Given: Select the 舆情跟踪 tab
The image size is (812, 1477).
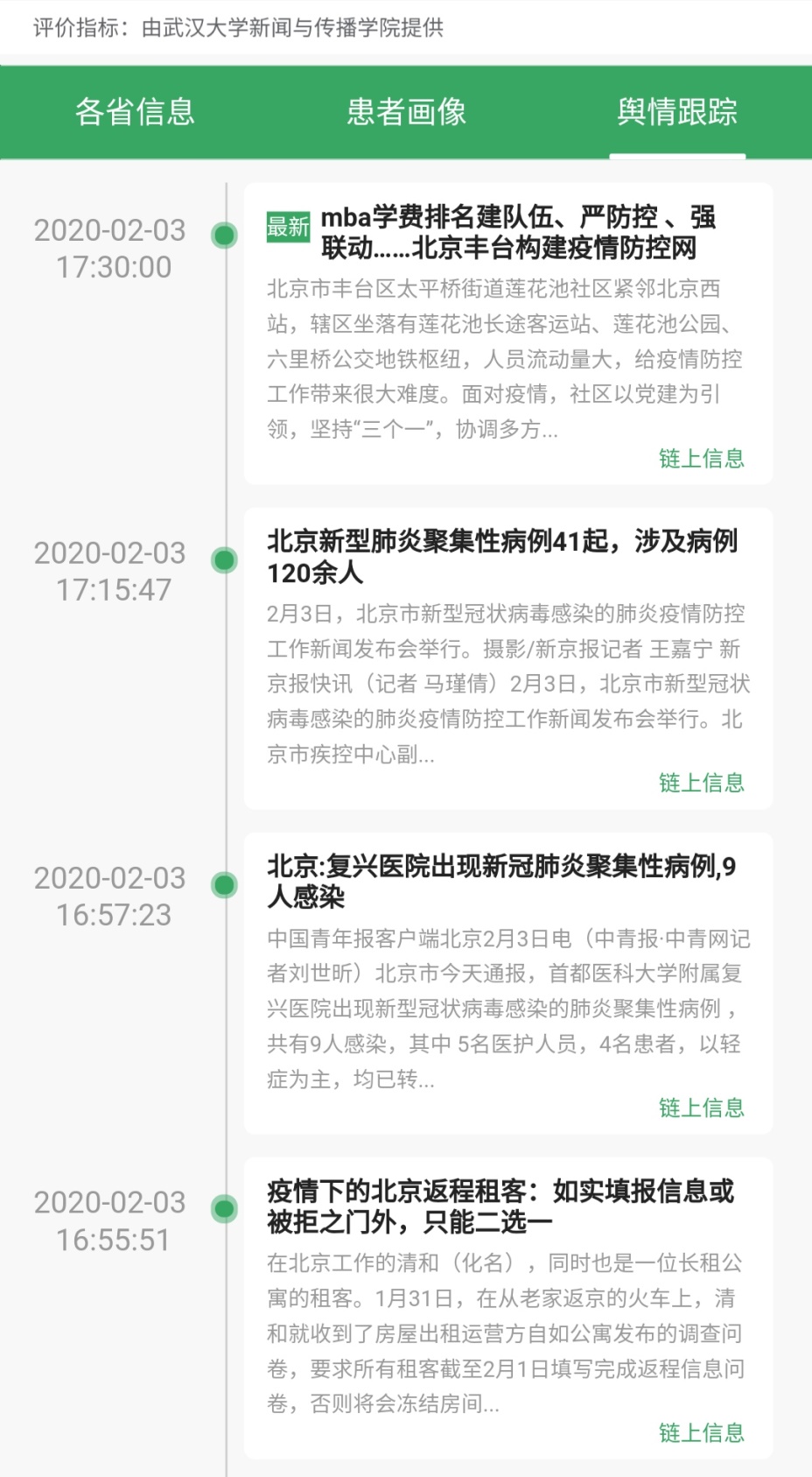Looking at the screenshot, I should (x=677, y=112).
